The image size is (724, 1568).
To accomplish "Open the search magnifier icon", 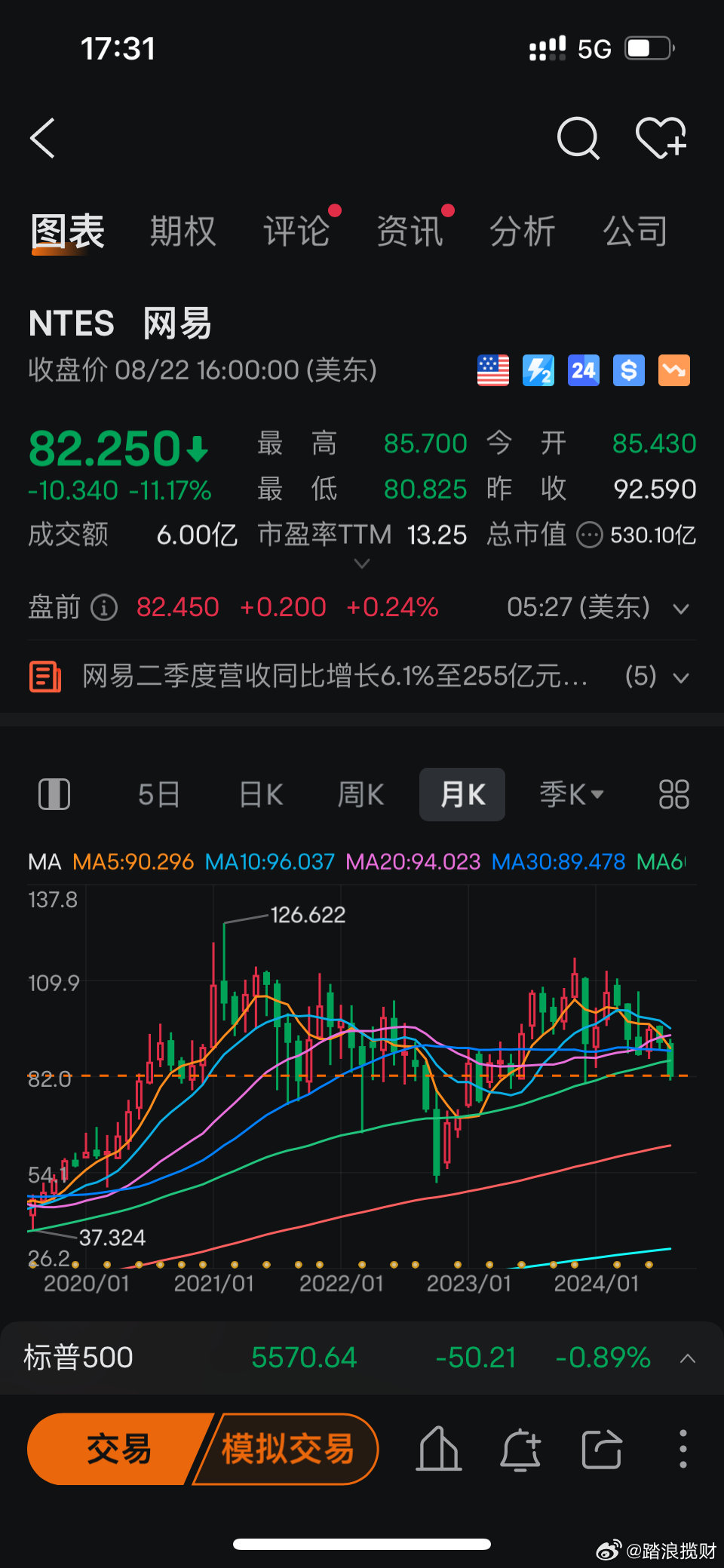I will 578,138.
